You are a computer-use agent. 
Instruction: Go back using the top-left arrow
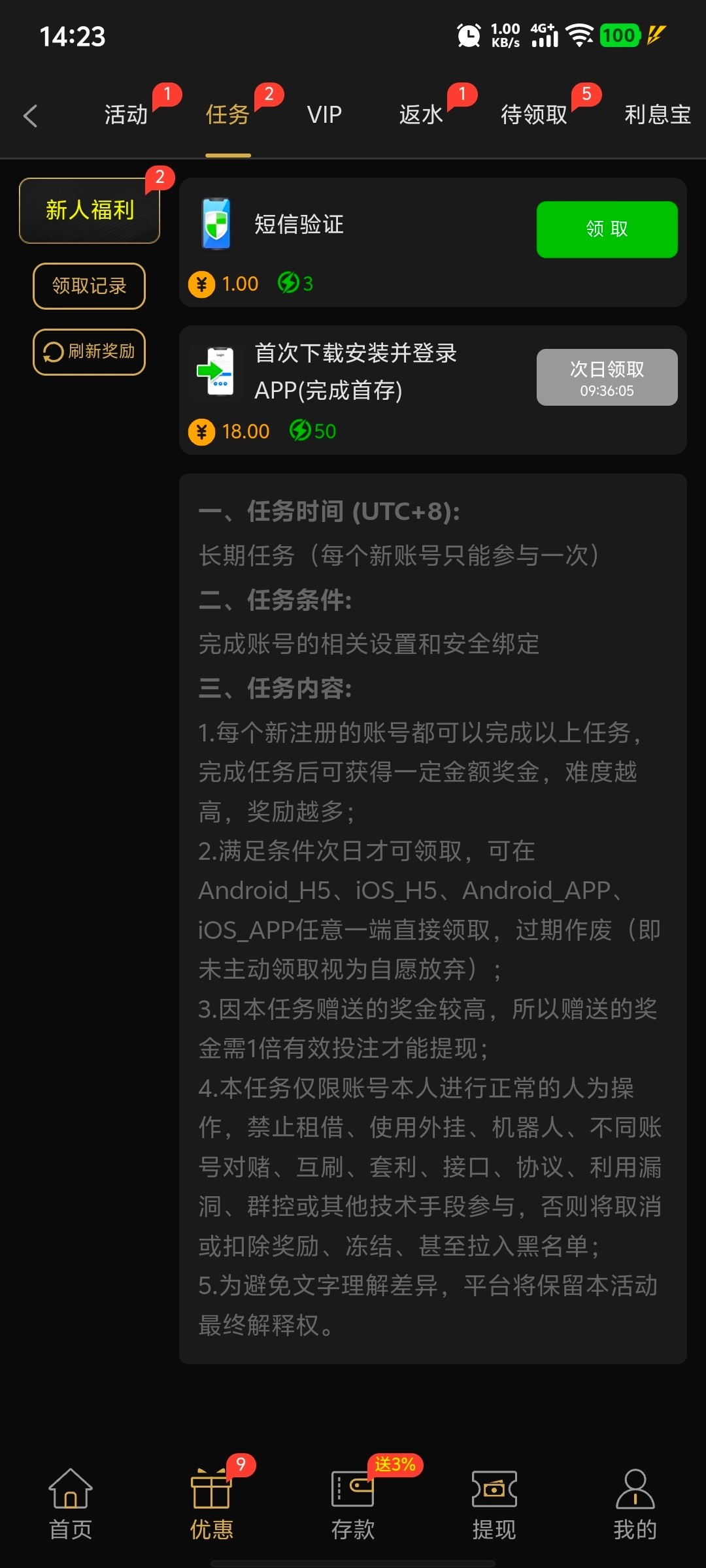(x=31, y=116)
